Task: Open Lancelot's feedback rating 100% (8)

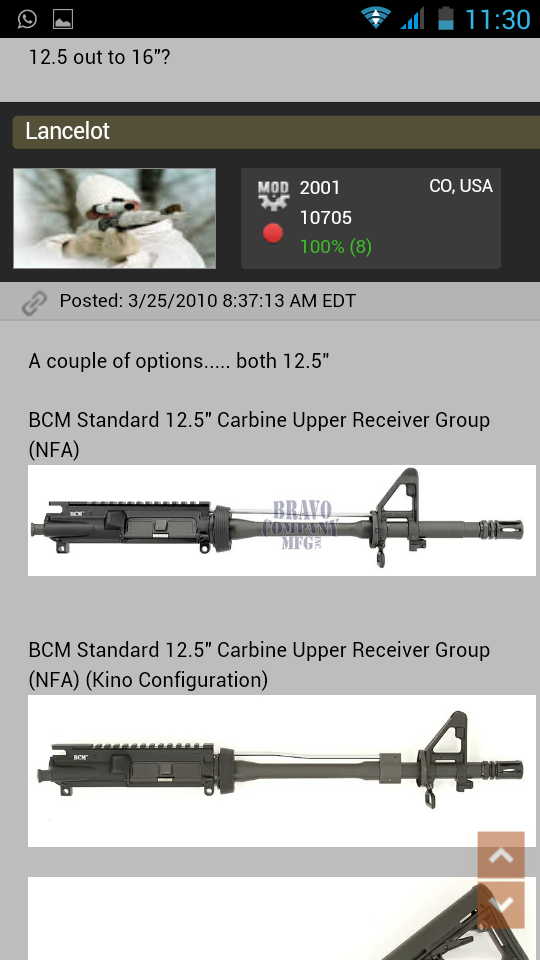Action: click(x=336, y=247)
